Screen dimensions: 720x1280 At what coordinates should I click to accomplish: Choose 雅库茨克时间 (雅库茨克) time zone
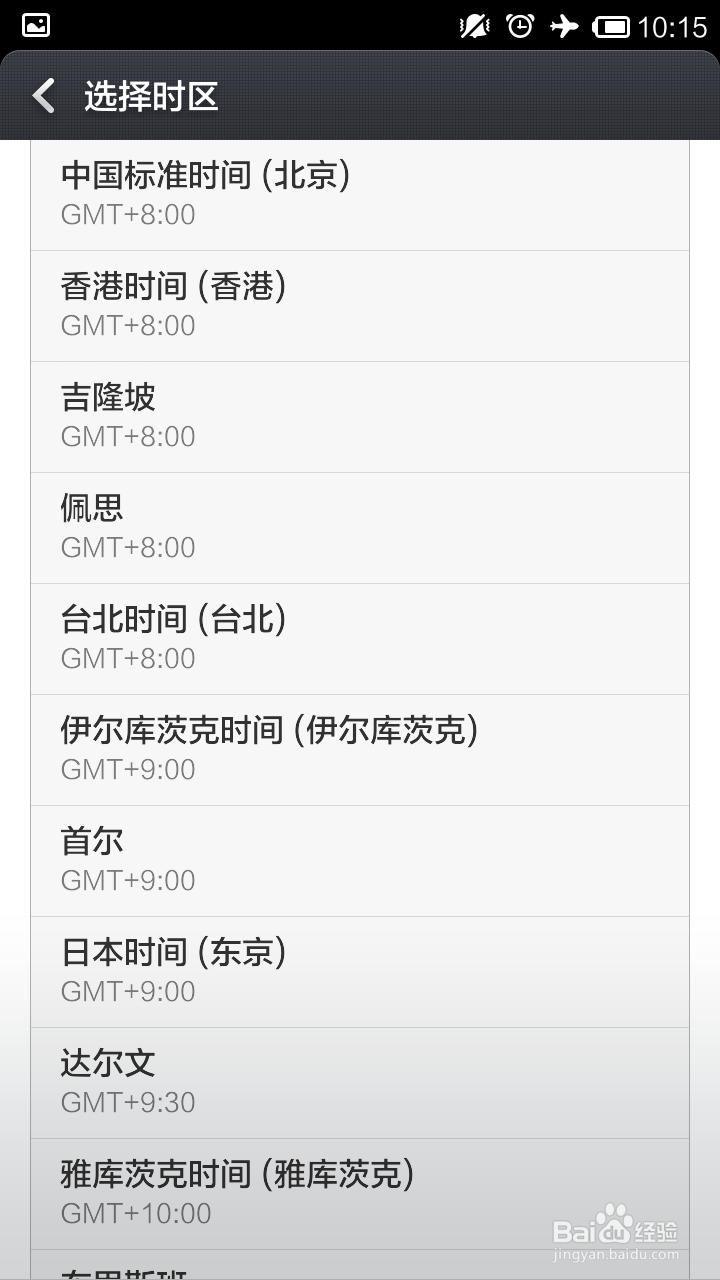360,1193
